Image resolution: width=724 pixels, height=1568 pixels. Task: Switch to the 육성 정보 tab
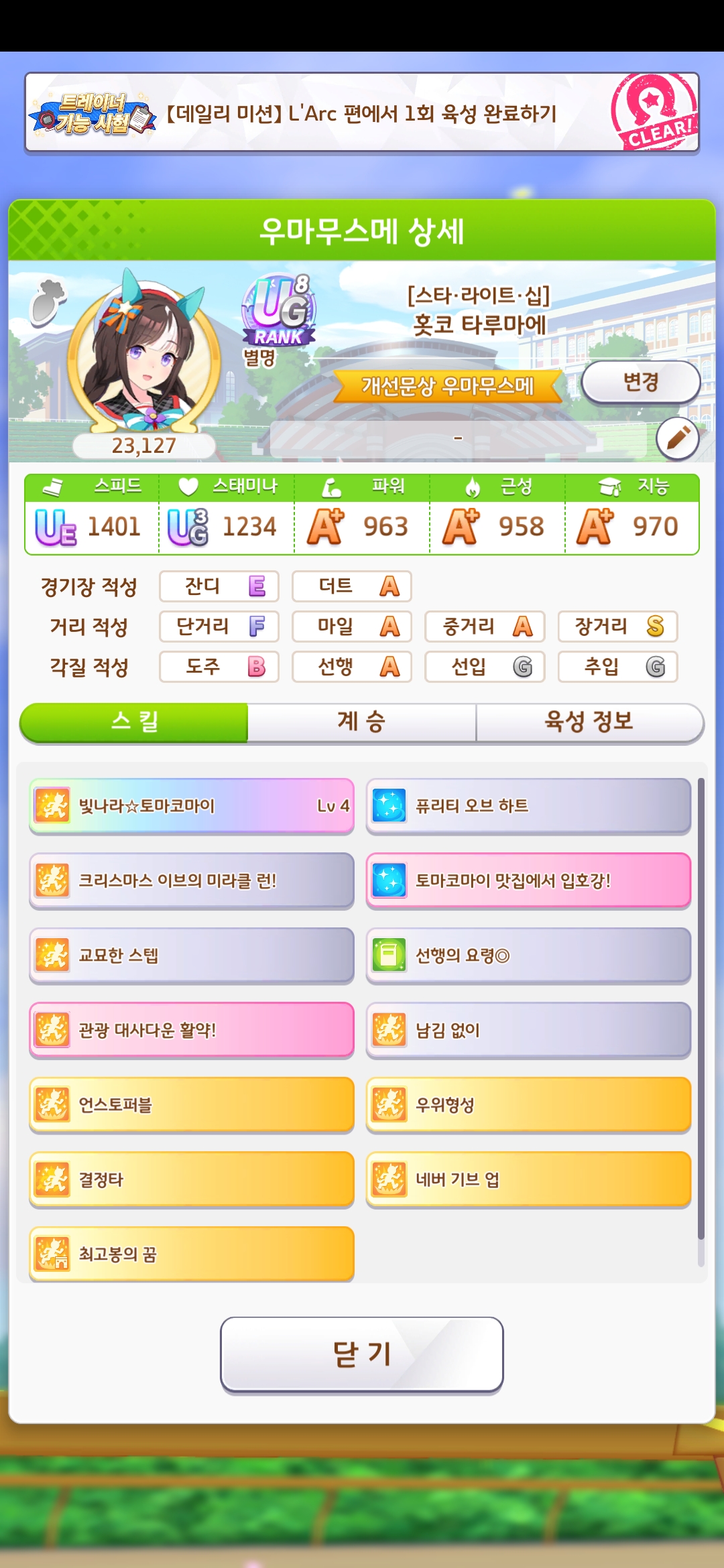(x=589, y=722)
